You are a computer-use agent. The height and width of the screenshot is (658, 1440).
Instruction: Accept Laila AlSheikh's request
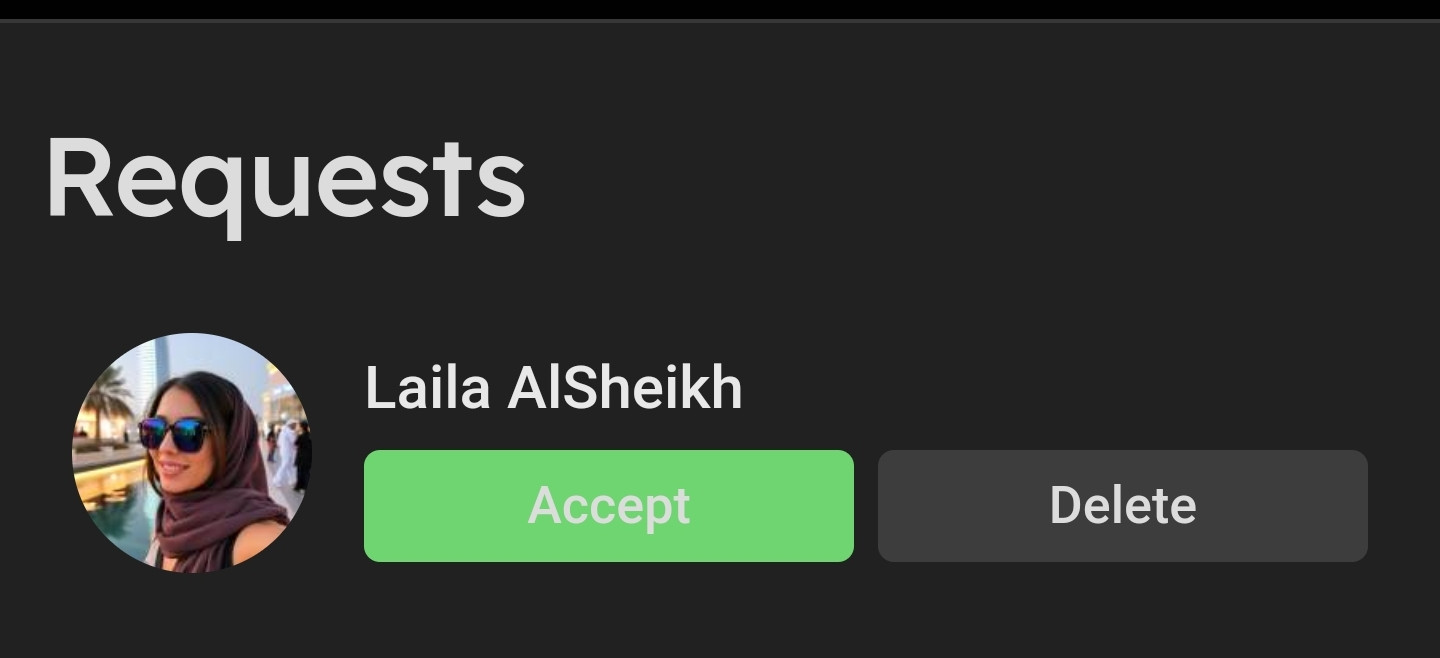608,505
